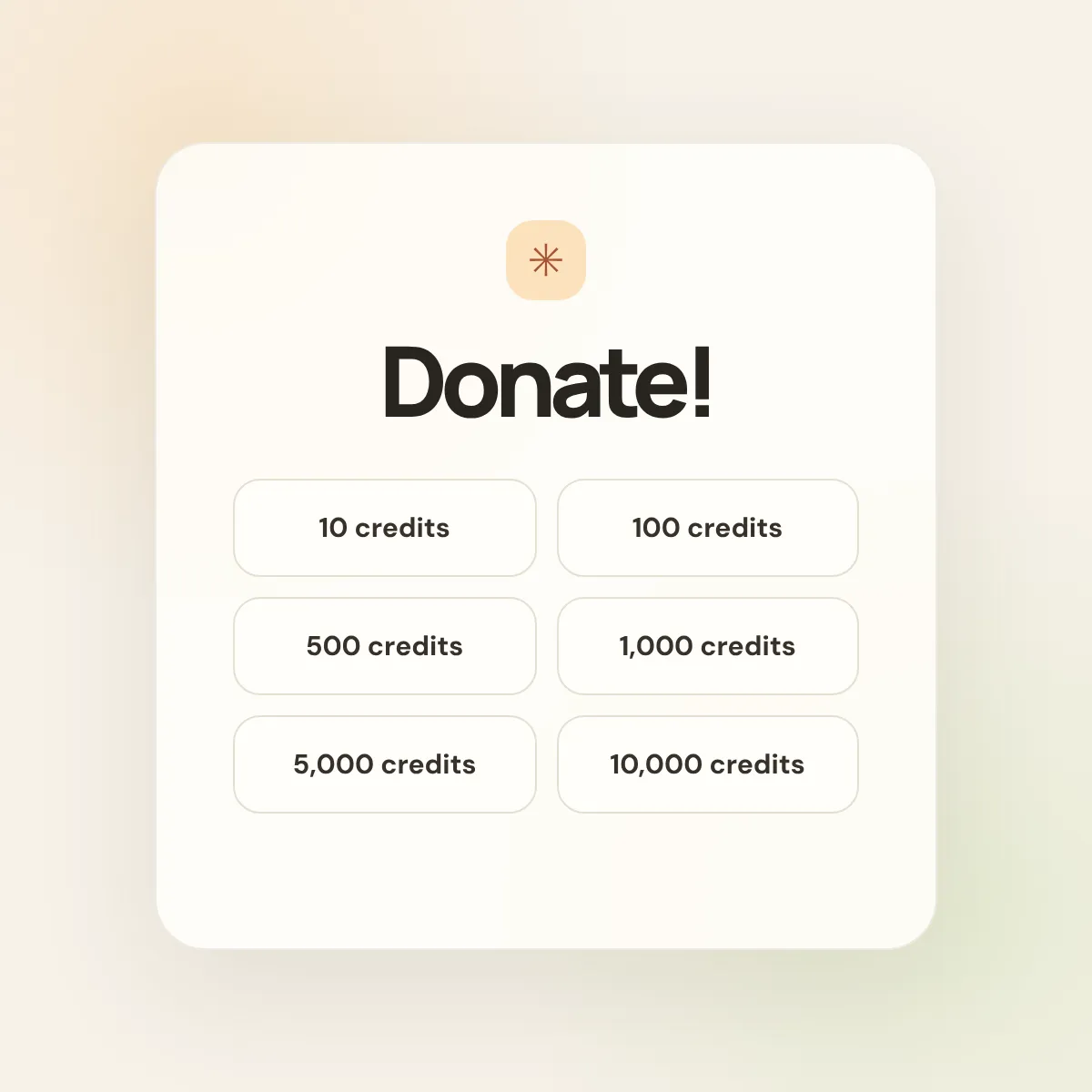The height and width of the screenshot is (1092, 1092).
Task: Tap the 5,000 credits button
Action: click(x=384, y=764)
